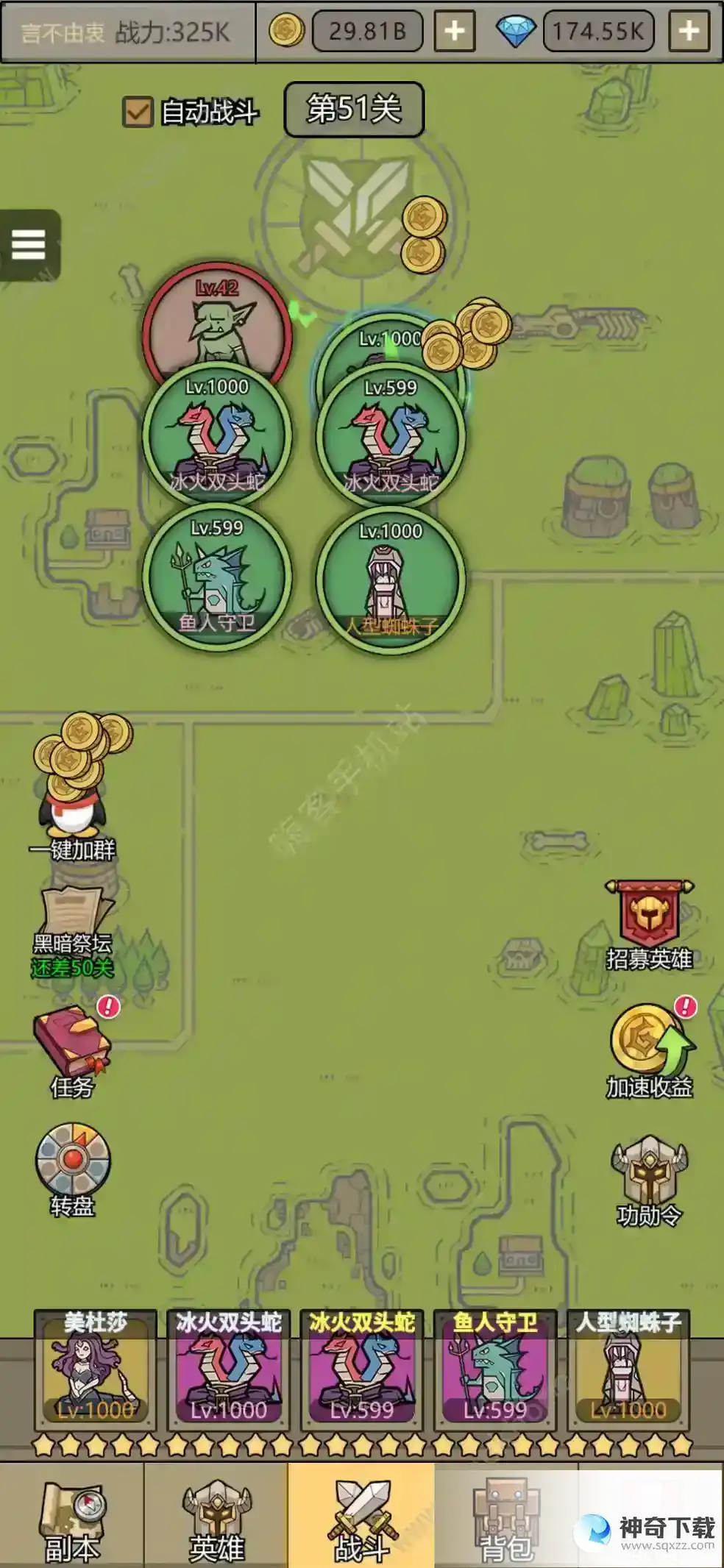The height and width of the screenshot is (1568, 724).
Task: Select the 鱼人守卫 hero card
Action: [x=494, y=1369]
